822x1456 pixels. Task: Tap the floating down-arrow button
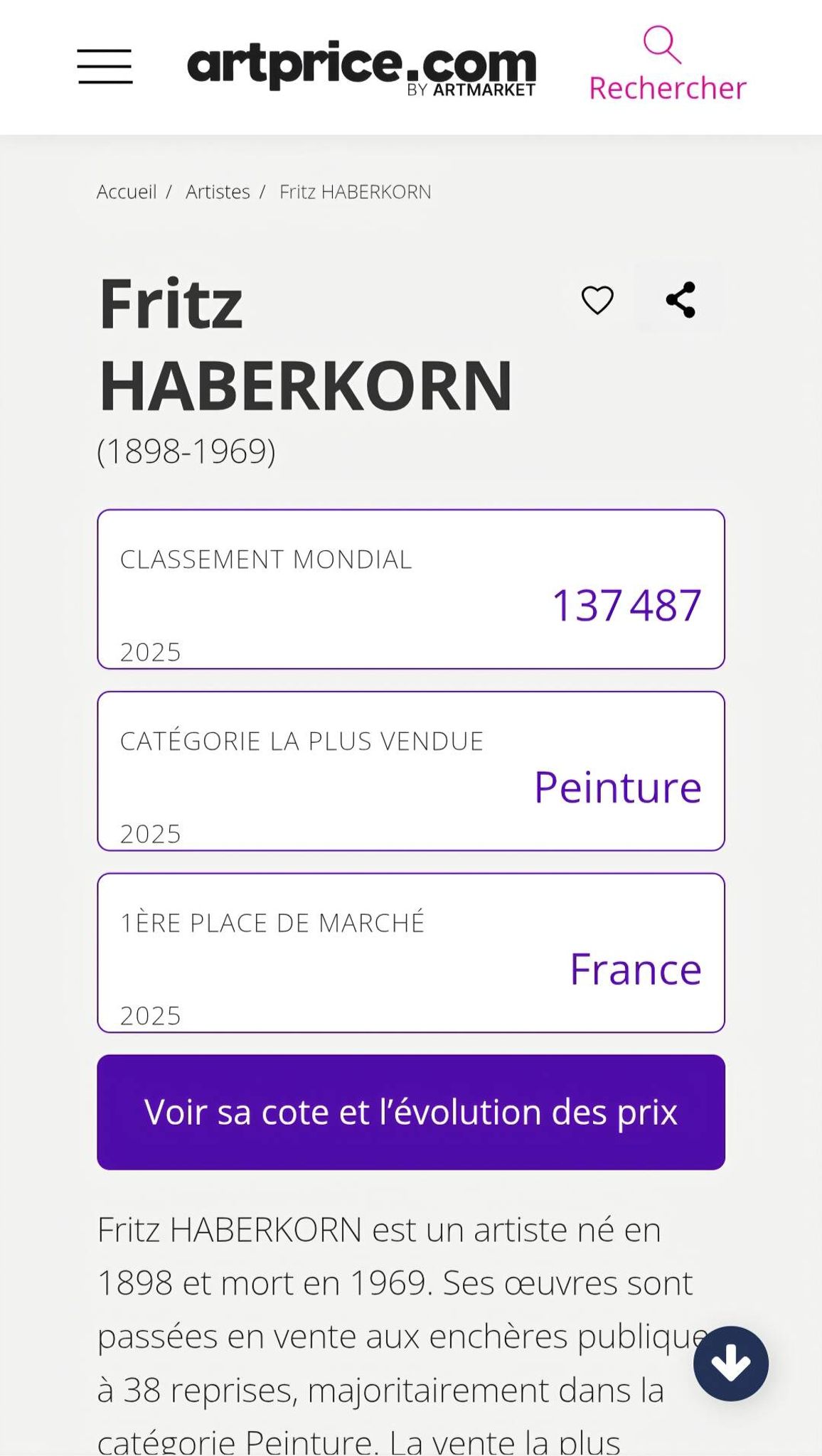(x=731, y=1364)
